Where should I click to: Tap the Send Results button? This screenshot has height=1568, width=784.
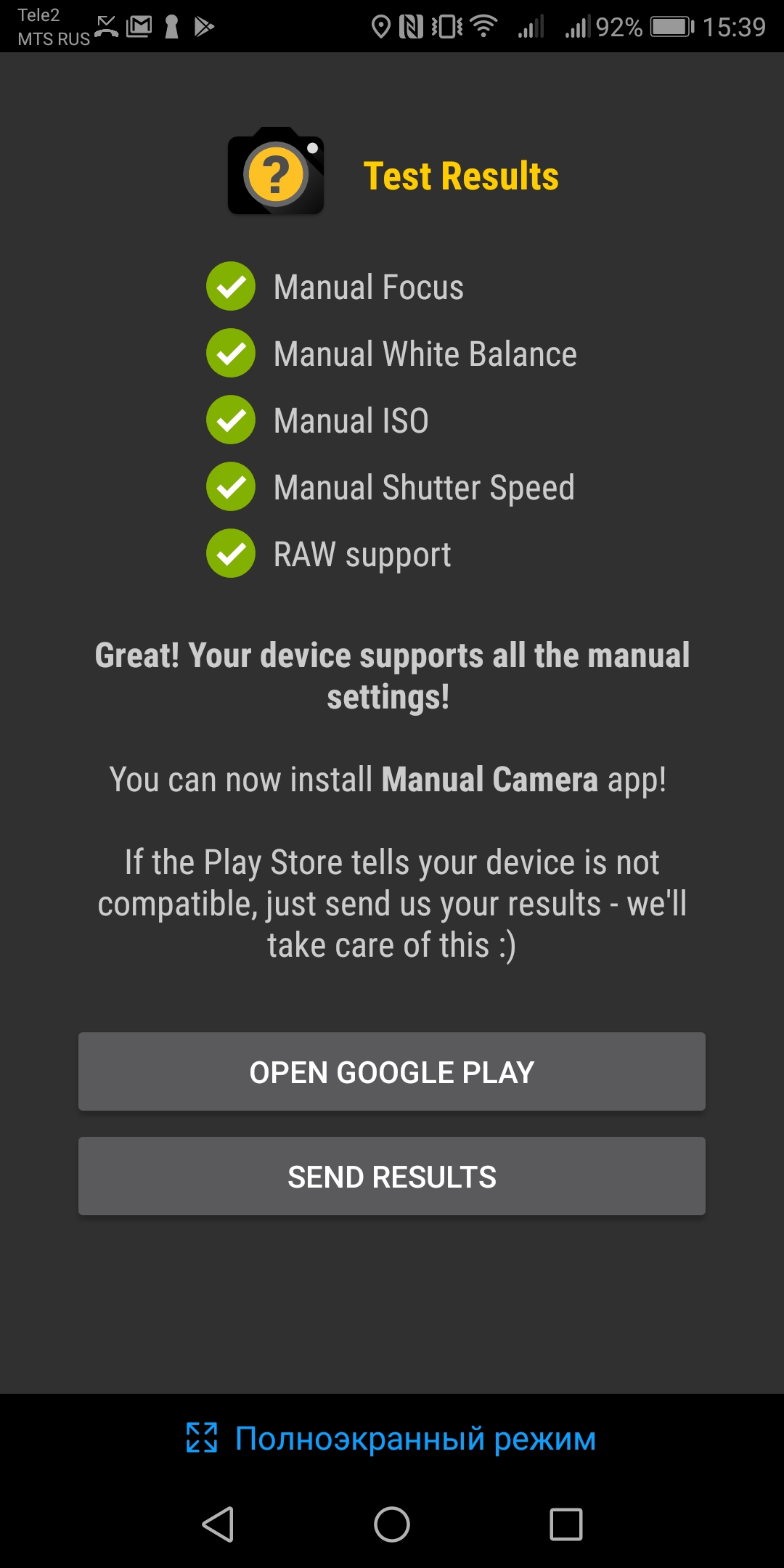392,1176
